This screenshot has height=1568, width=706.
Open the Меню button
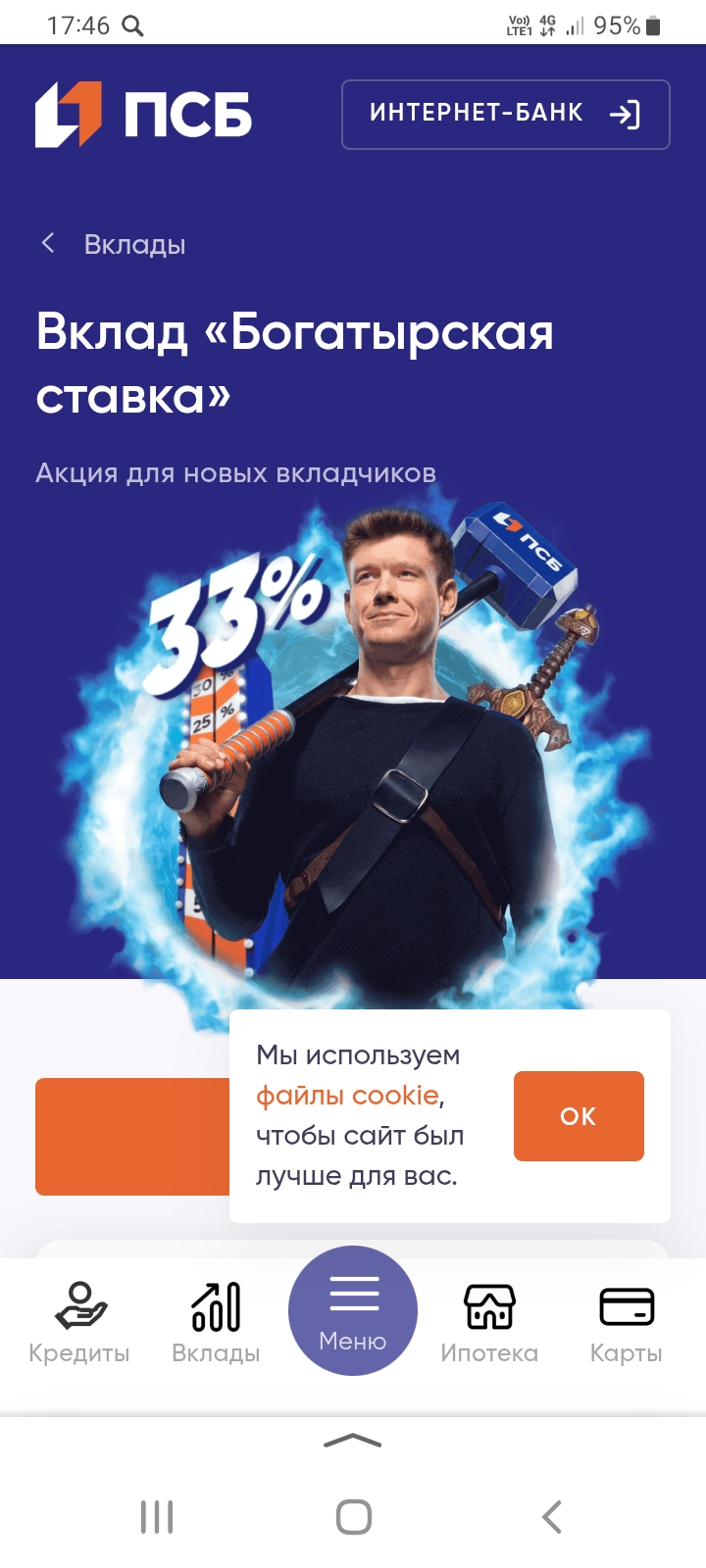[x=353, y=1310]
